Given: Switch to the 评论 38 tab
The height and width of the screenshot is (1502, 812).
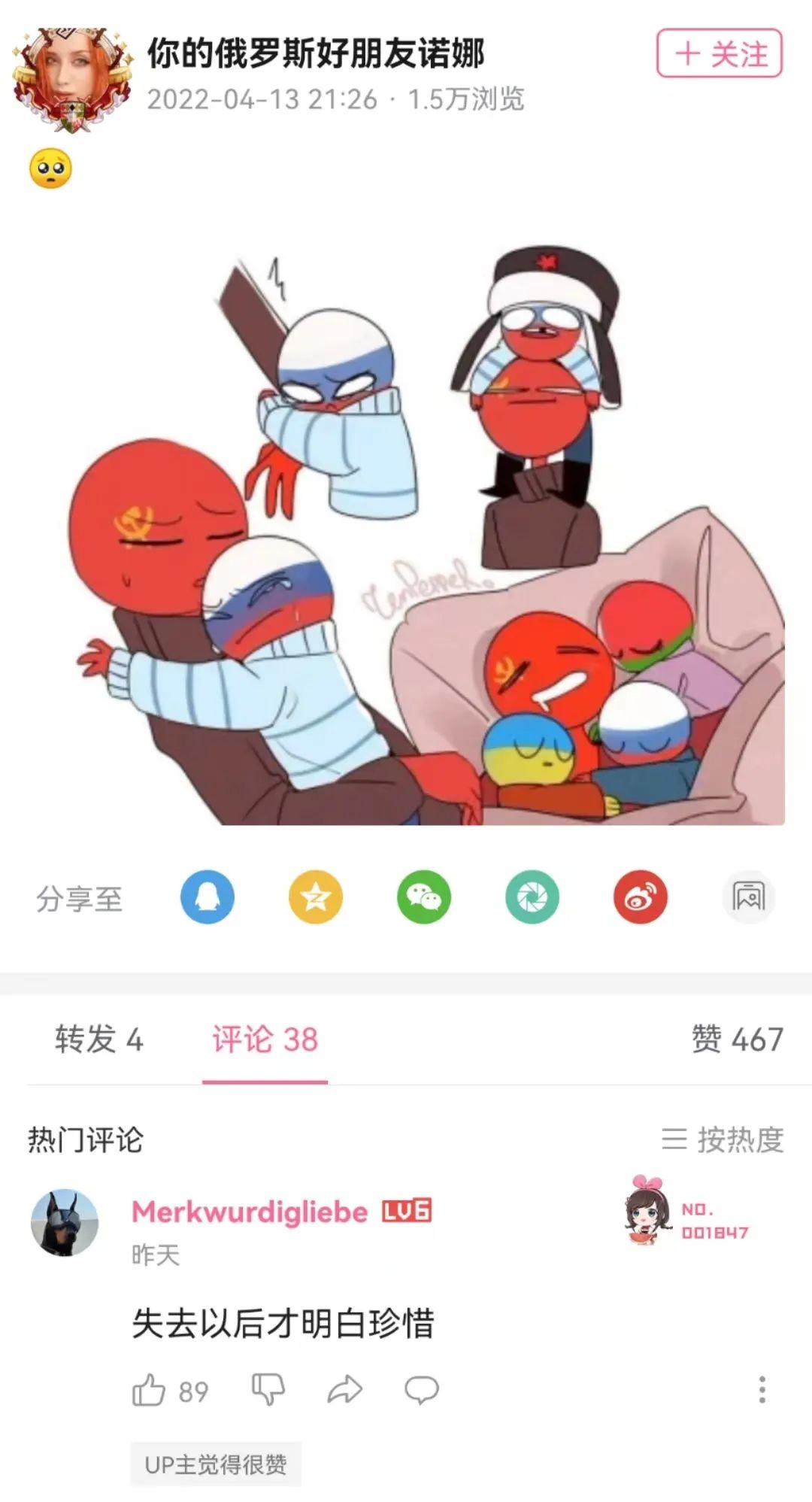Looking at the screenshot, I should (265, 1039).
